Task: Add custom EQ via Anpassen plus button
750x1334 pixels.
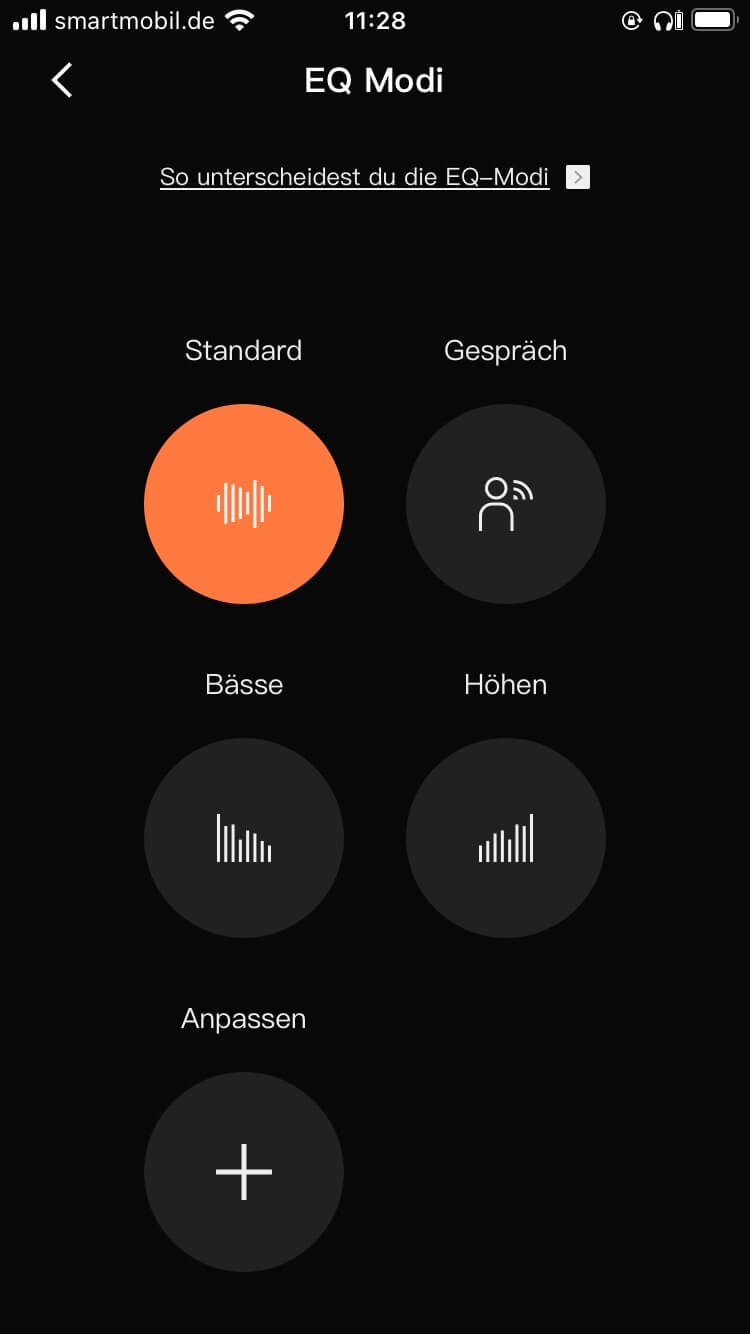Action: [x=244, y=1171]
